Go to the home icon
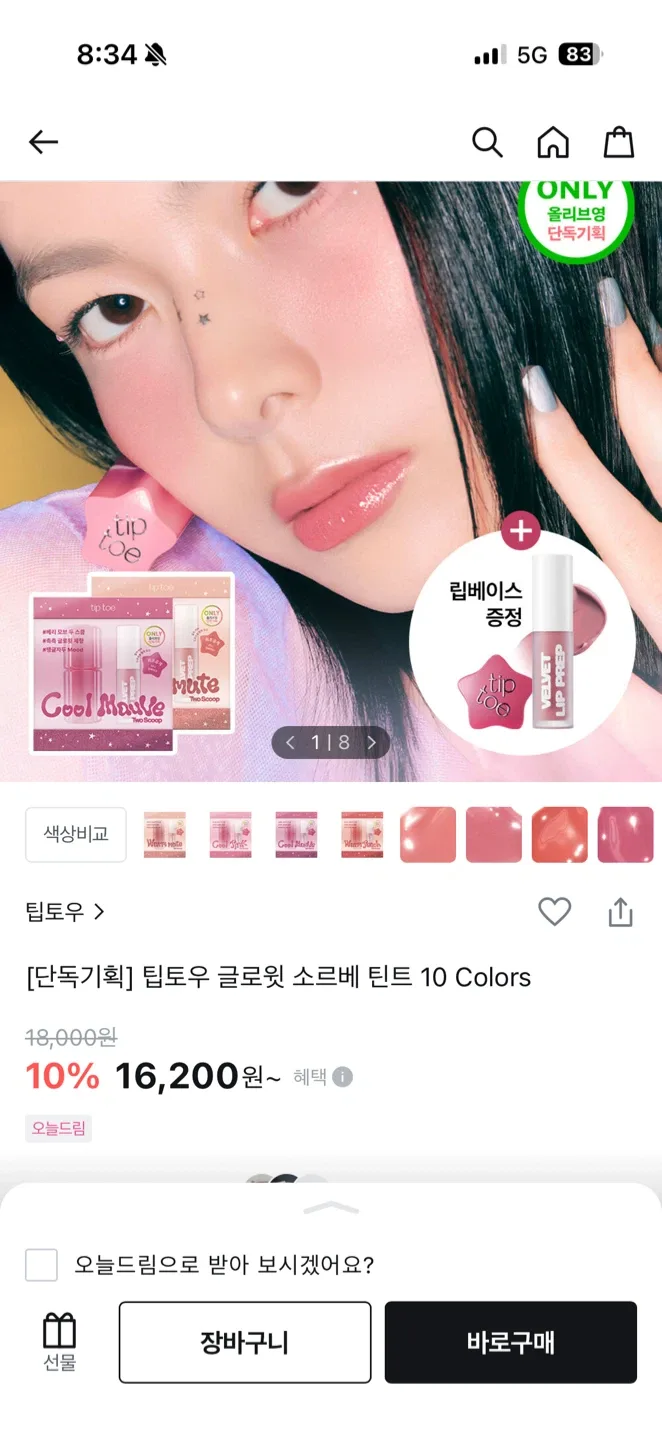This screenshot has width=662, height=1440. pos(553,143)
